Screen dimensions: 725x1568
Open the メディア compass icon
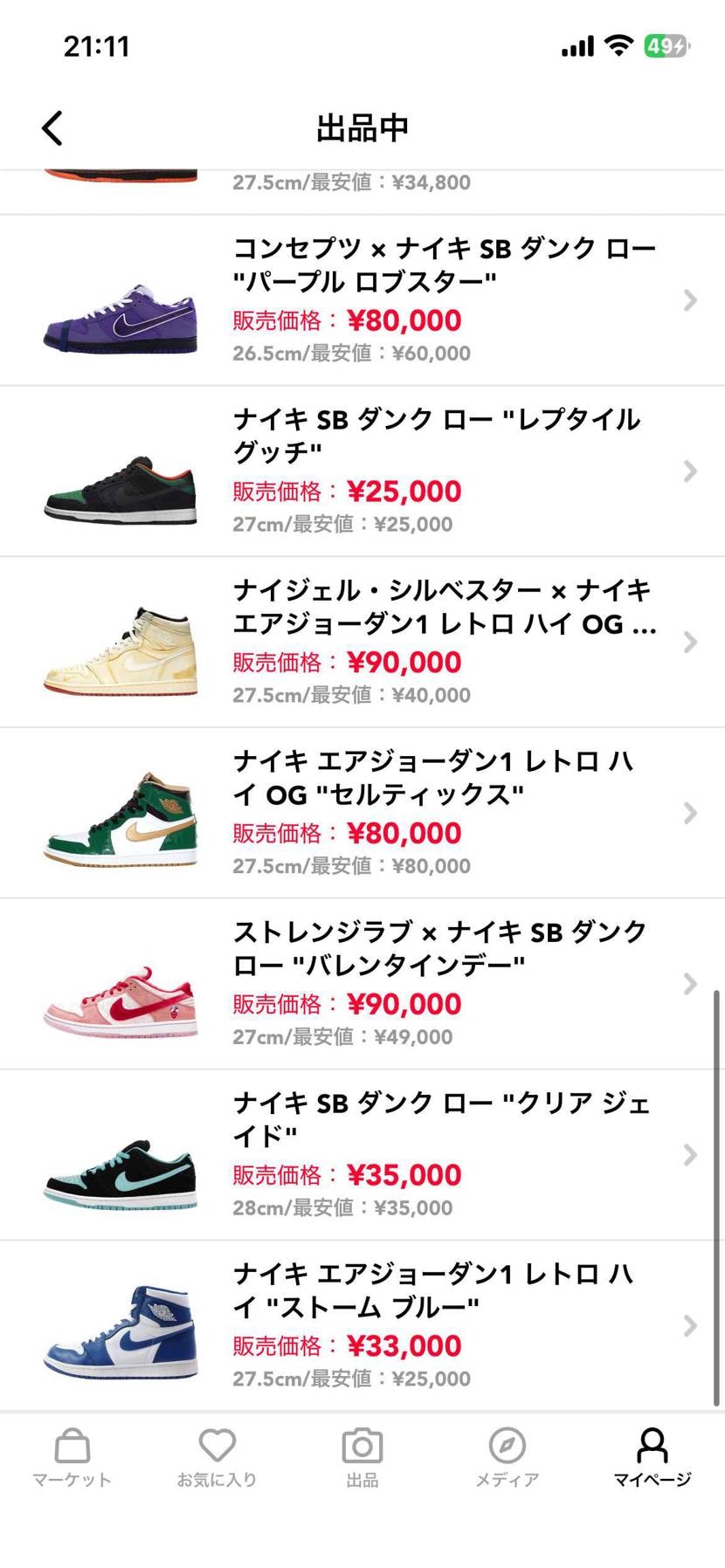[x=507, y=1449]
